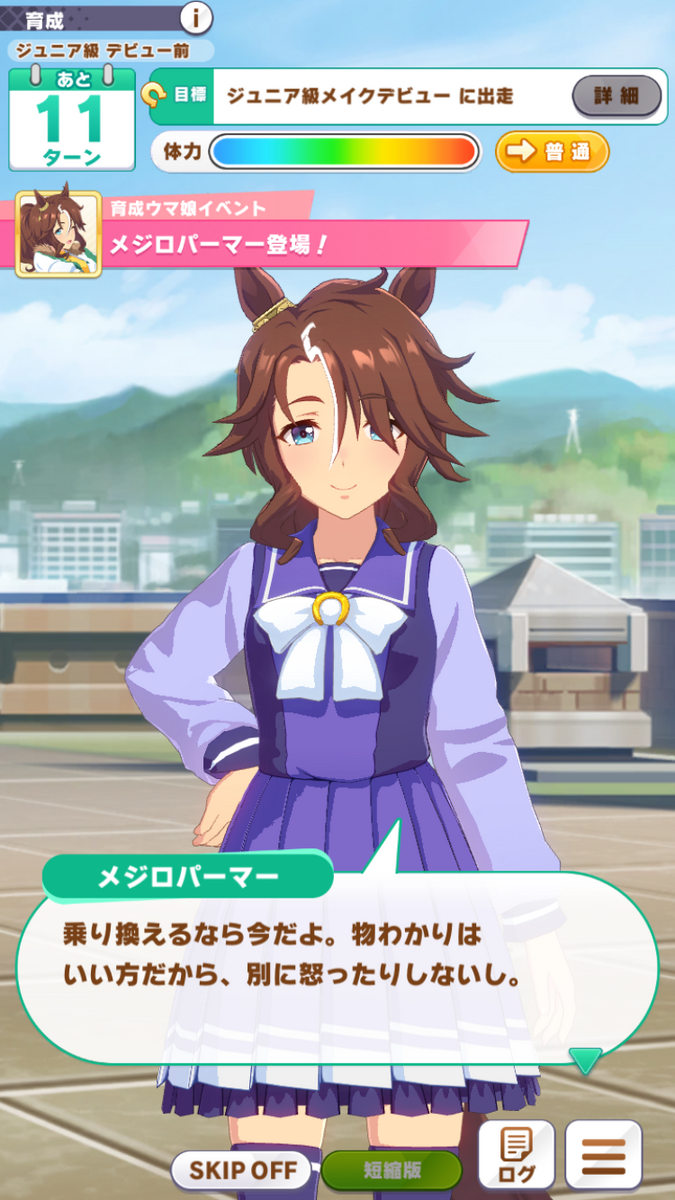
Task: Open the info icon beside 育成
Action: coord(196,17)
